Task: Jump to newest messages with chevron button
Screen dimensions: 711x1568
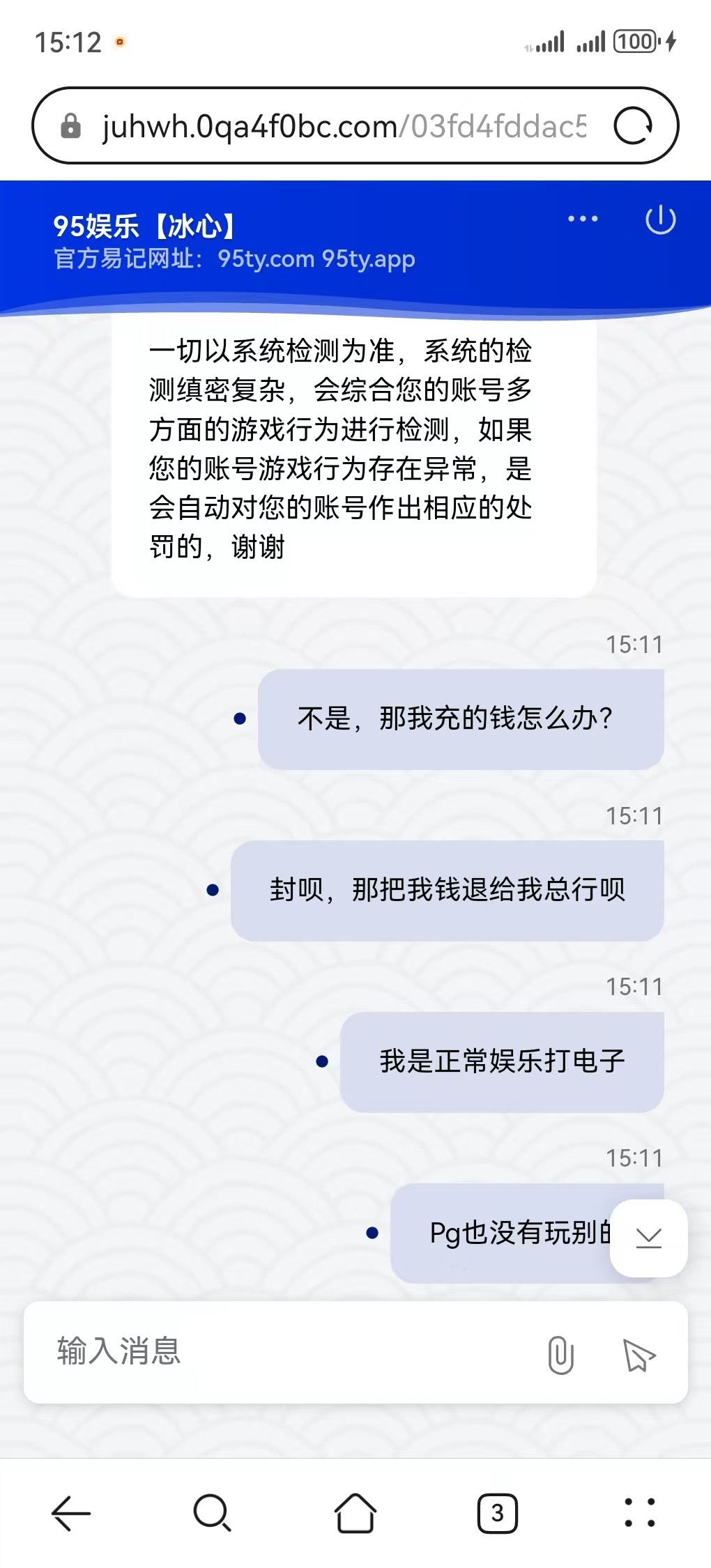Action: pyautogui.click(x=648, y=1239)
